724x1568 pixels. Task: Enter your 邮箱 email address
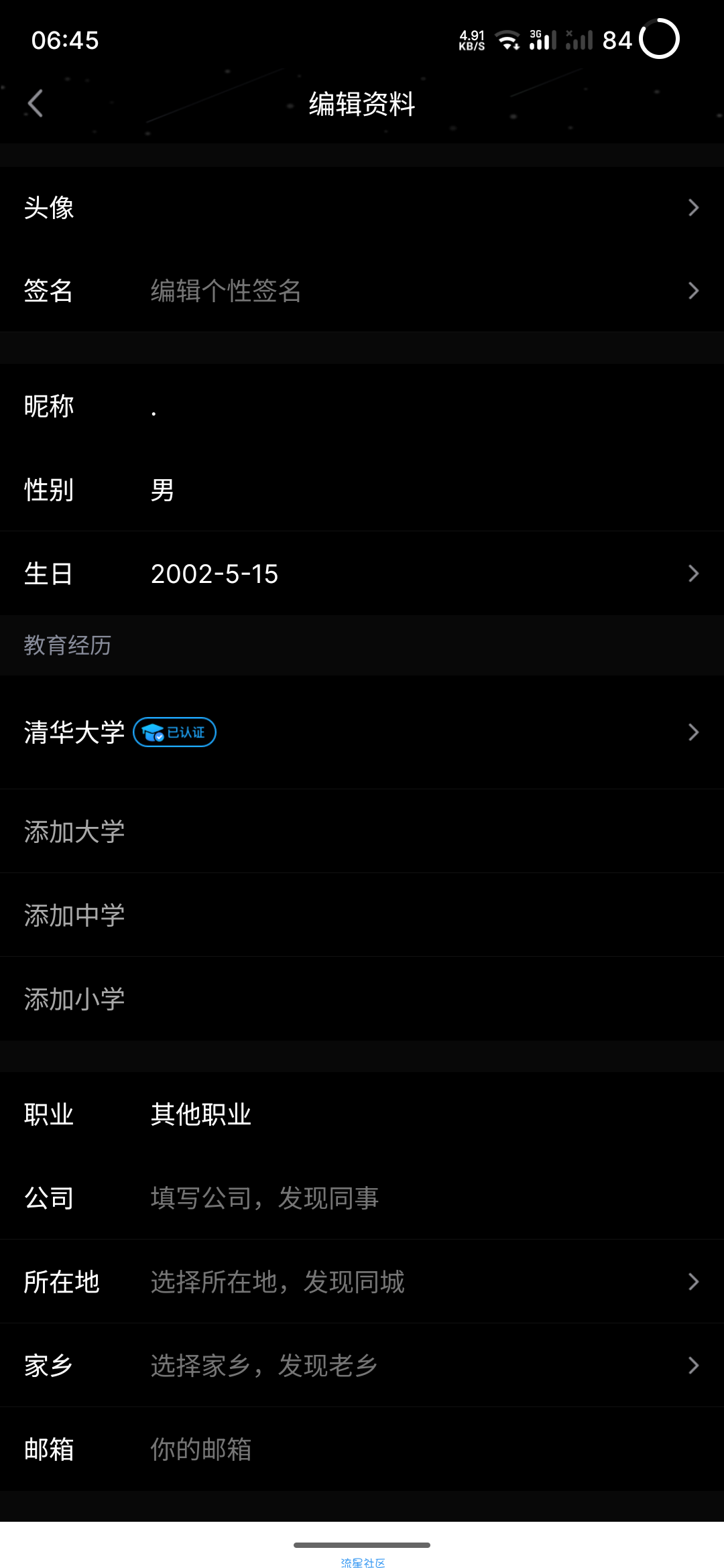tap(362, 1449)
